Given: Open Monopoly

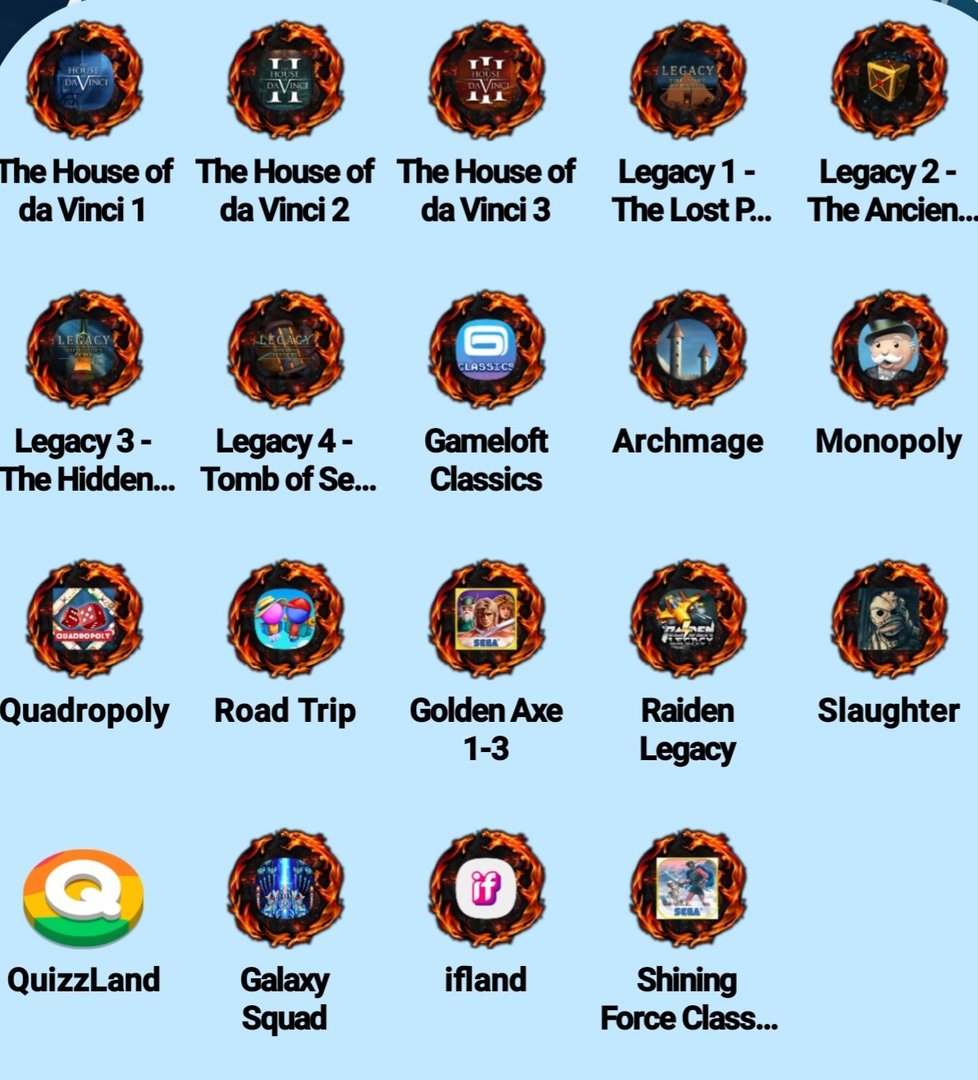Looking at the screenshot, I should pos(889,351).
